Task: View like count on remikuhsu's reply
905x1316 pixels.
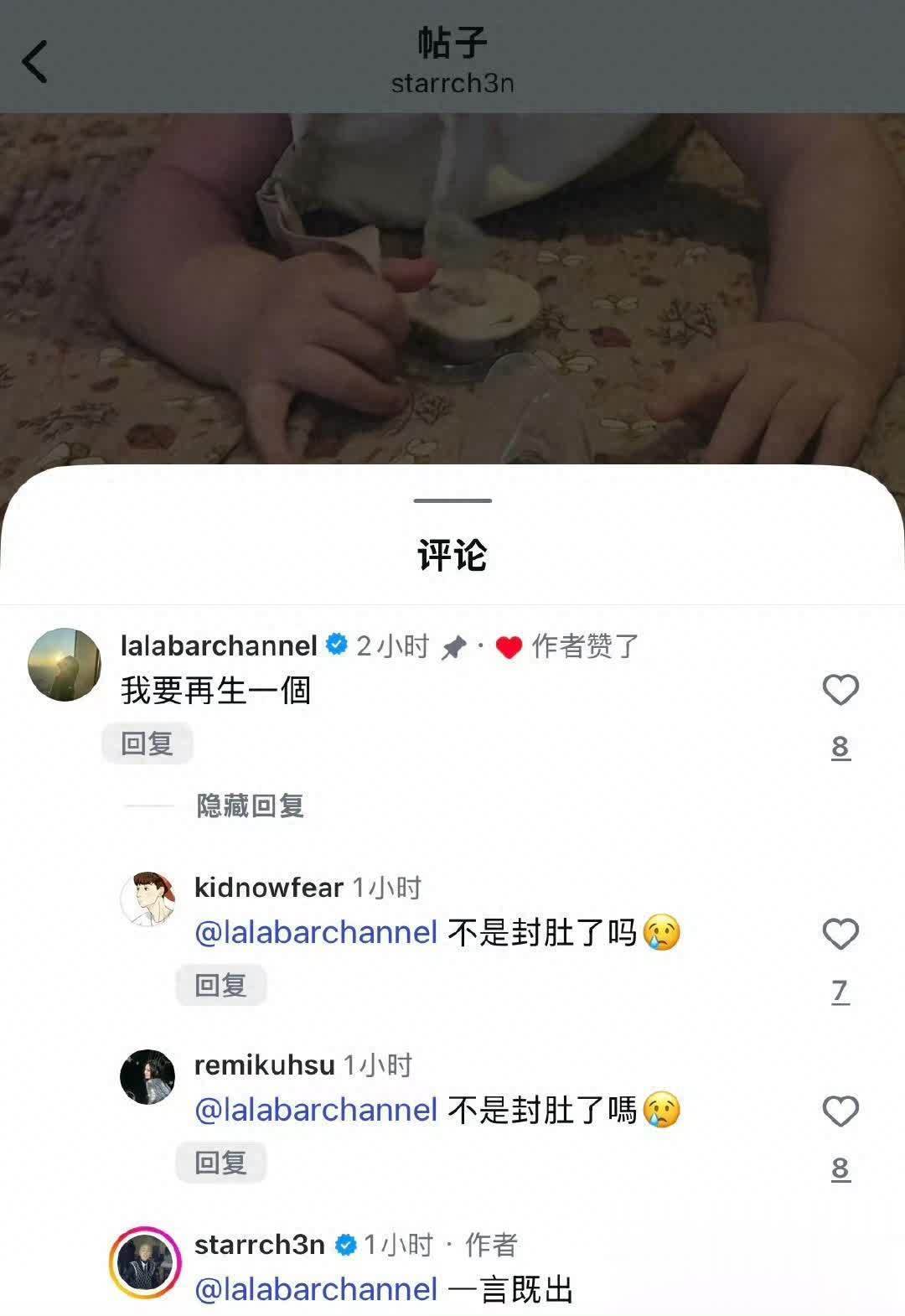Action: click(840, 1168)
